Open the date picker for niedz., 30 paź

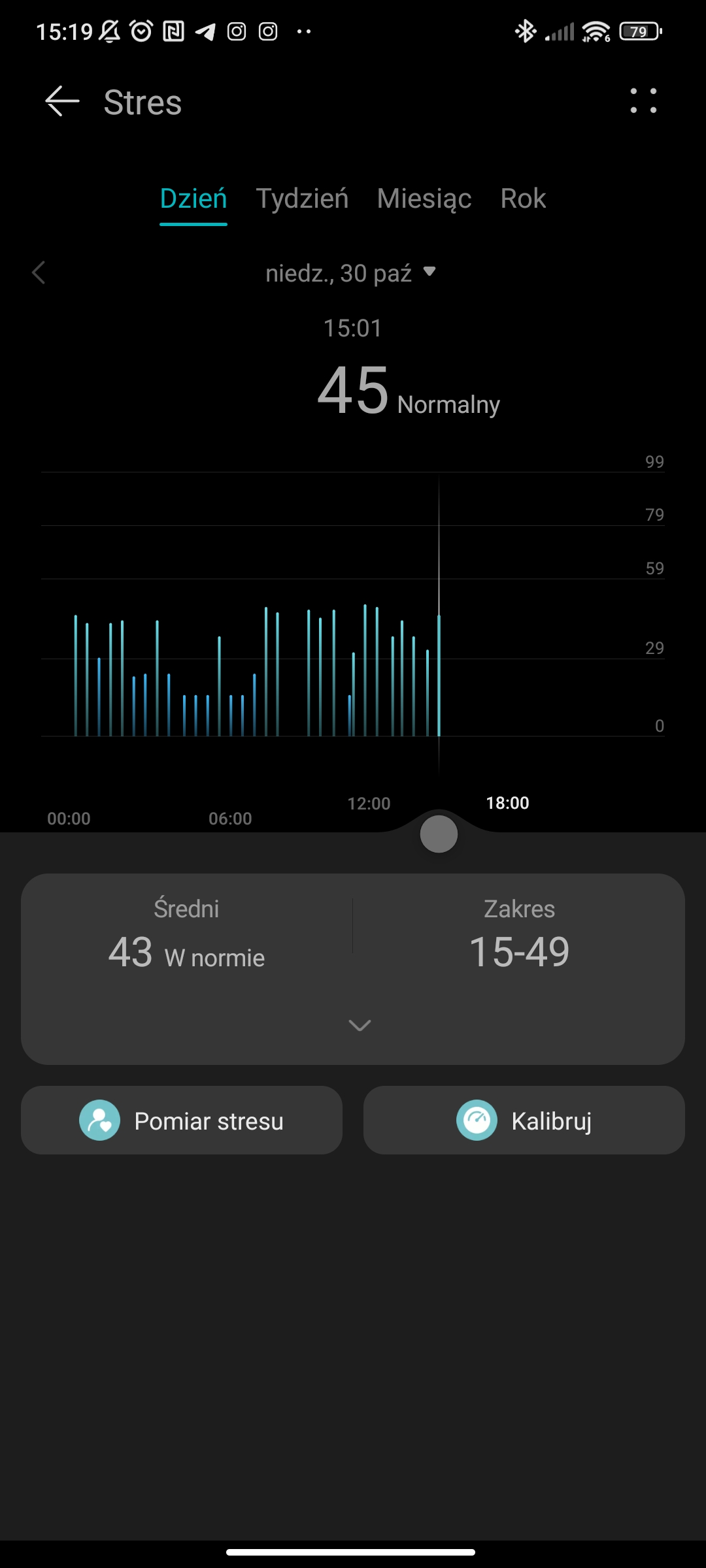[x=350, y=273]
